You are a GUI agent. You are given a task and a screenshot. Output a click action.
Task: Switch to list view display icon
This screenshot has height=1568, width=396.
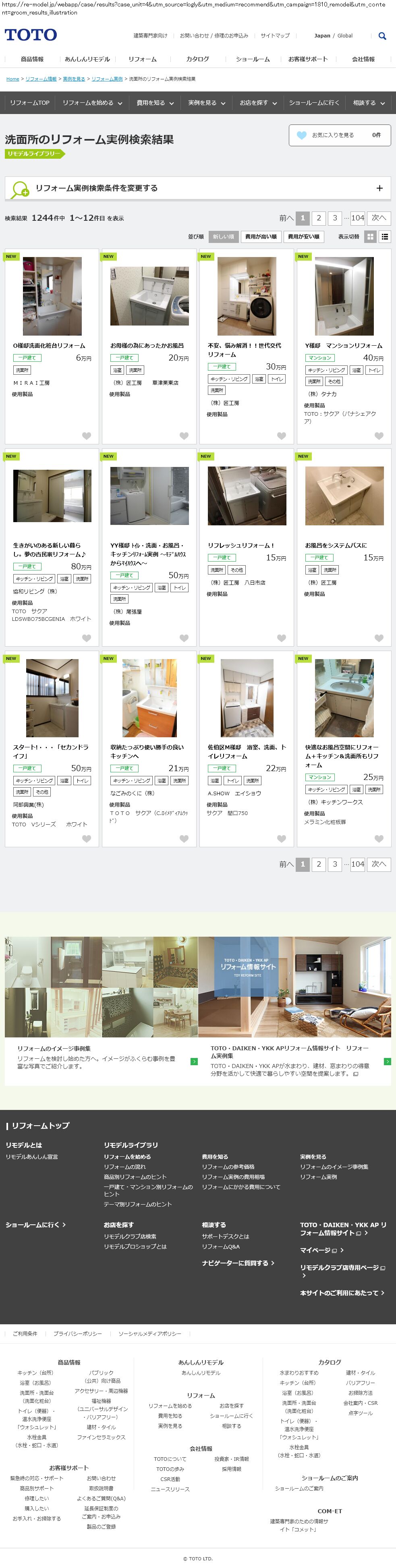click(x=384, y=237)
